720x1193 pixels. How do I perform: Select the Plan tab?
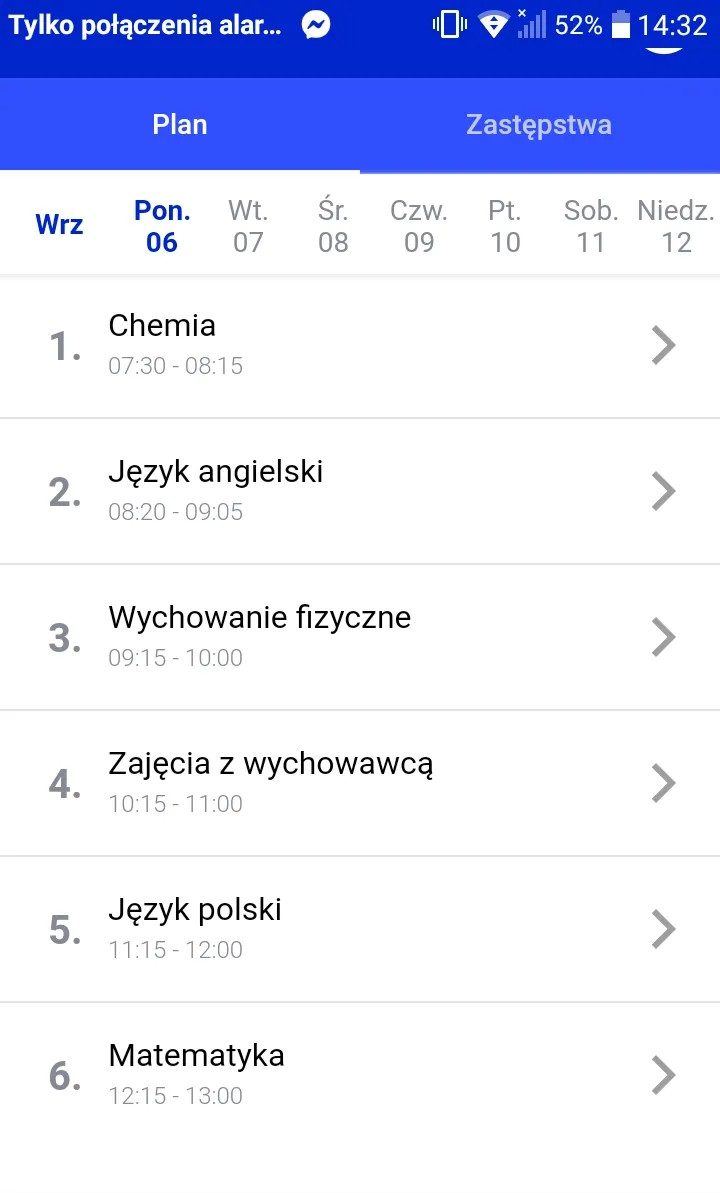pos(180,125)
